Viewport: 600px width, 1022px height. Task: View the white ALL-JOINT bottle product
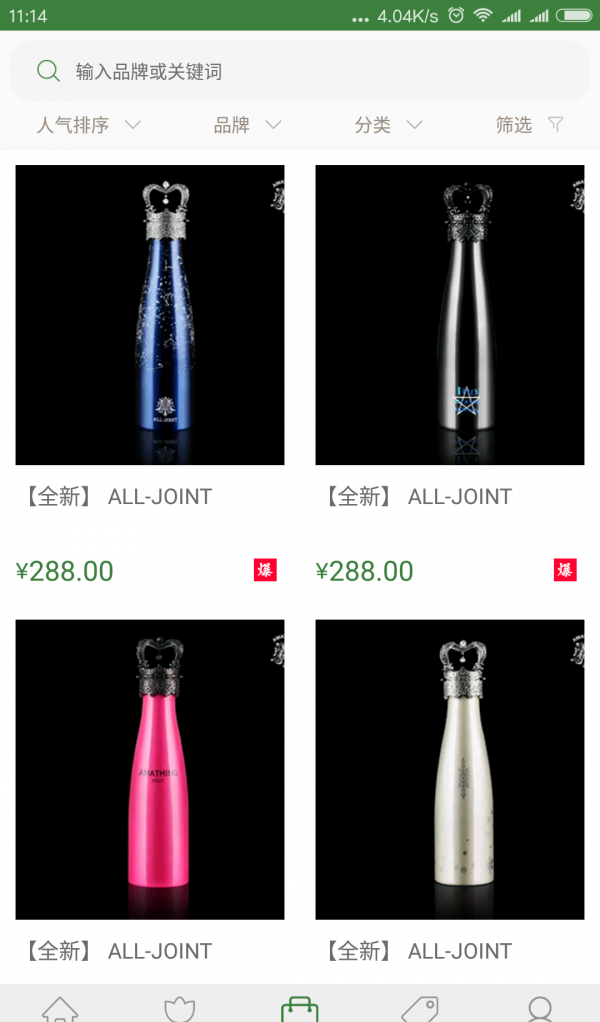pyautogui.click(x=450, y=769)
